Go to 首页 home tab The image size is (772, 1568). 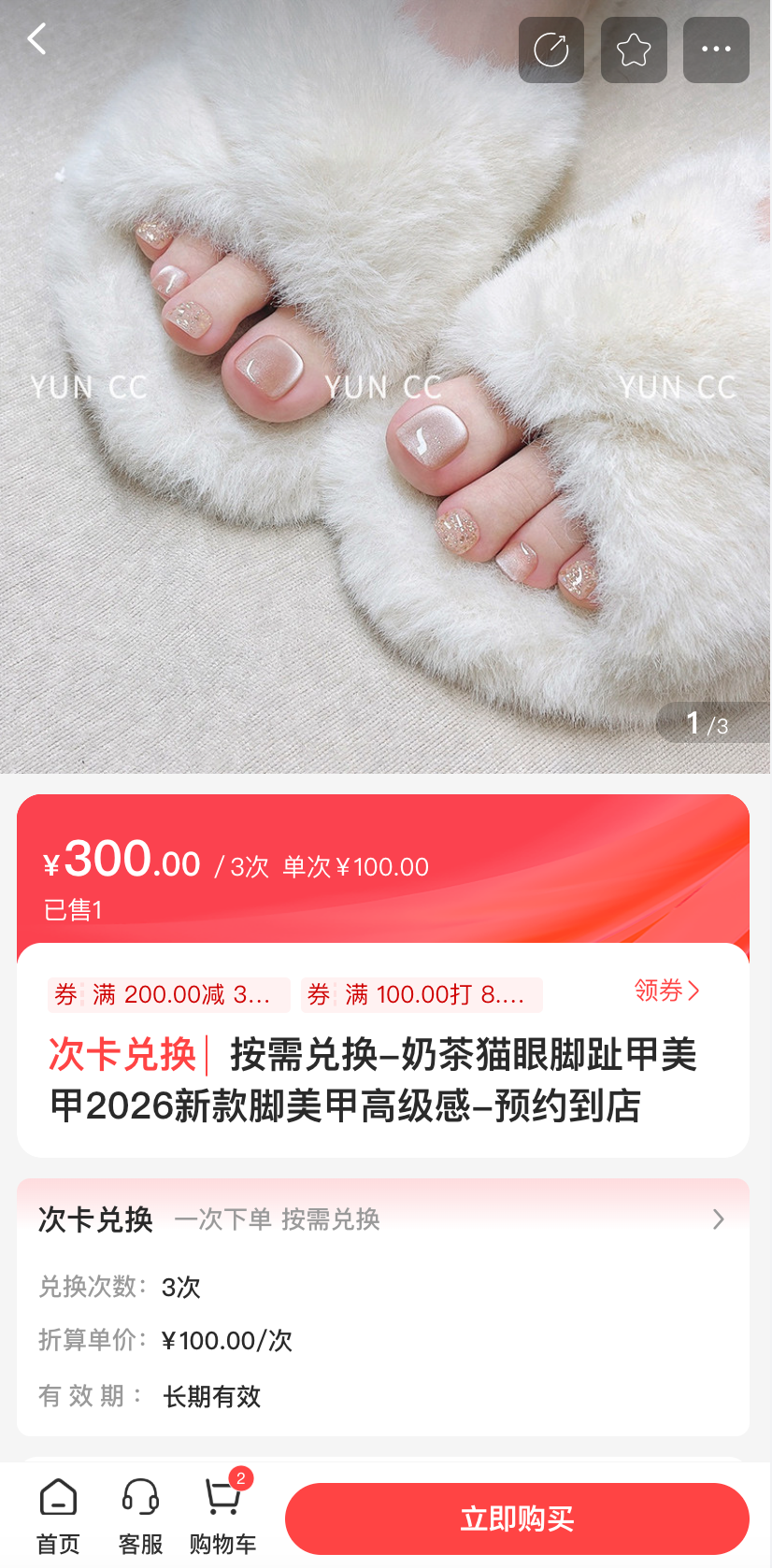[58, 1516]
